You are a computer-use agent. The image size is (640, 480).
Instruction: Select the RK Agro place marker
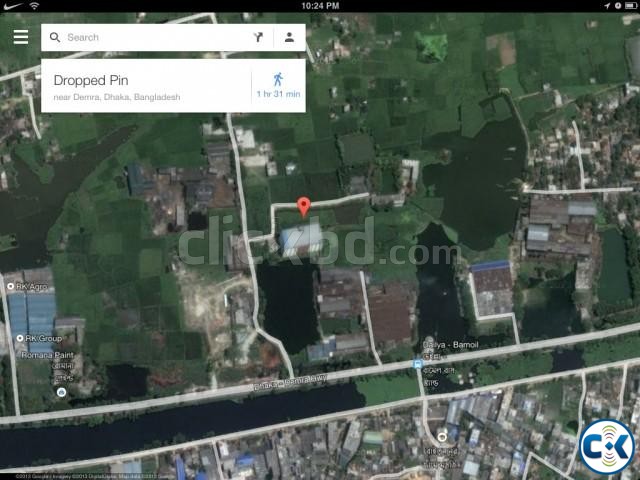click(10, 286)
